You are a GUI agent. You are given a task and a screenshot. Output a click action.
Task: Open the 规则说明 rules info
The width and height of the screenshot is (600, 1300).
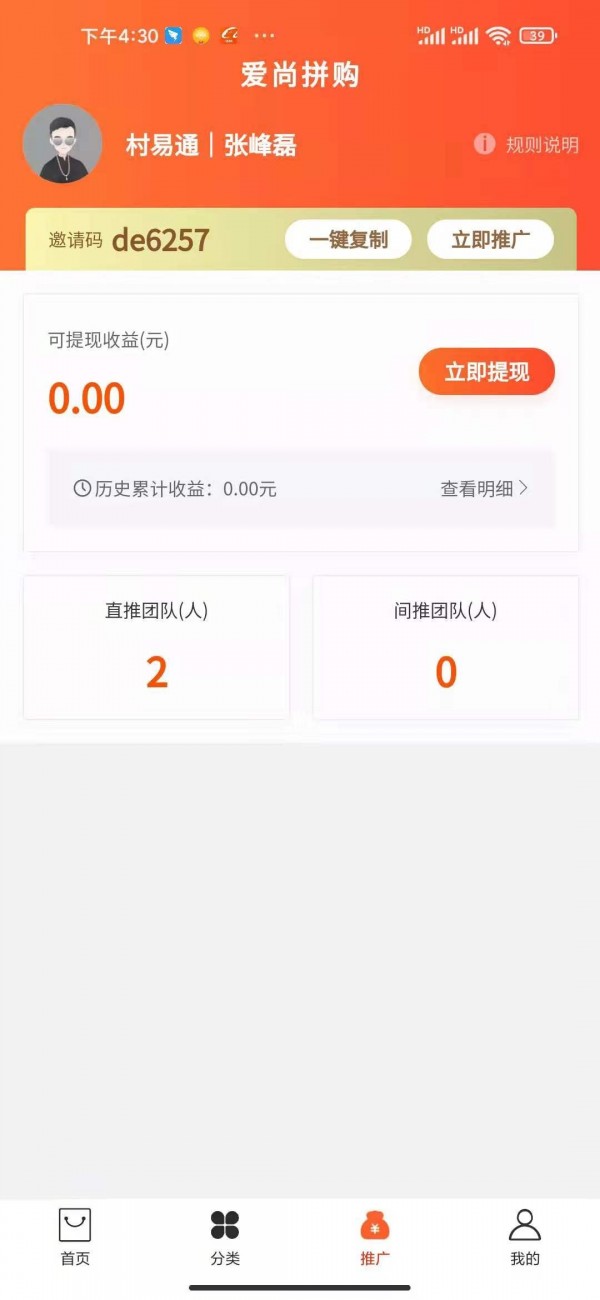coord(527,145)
